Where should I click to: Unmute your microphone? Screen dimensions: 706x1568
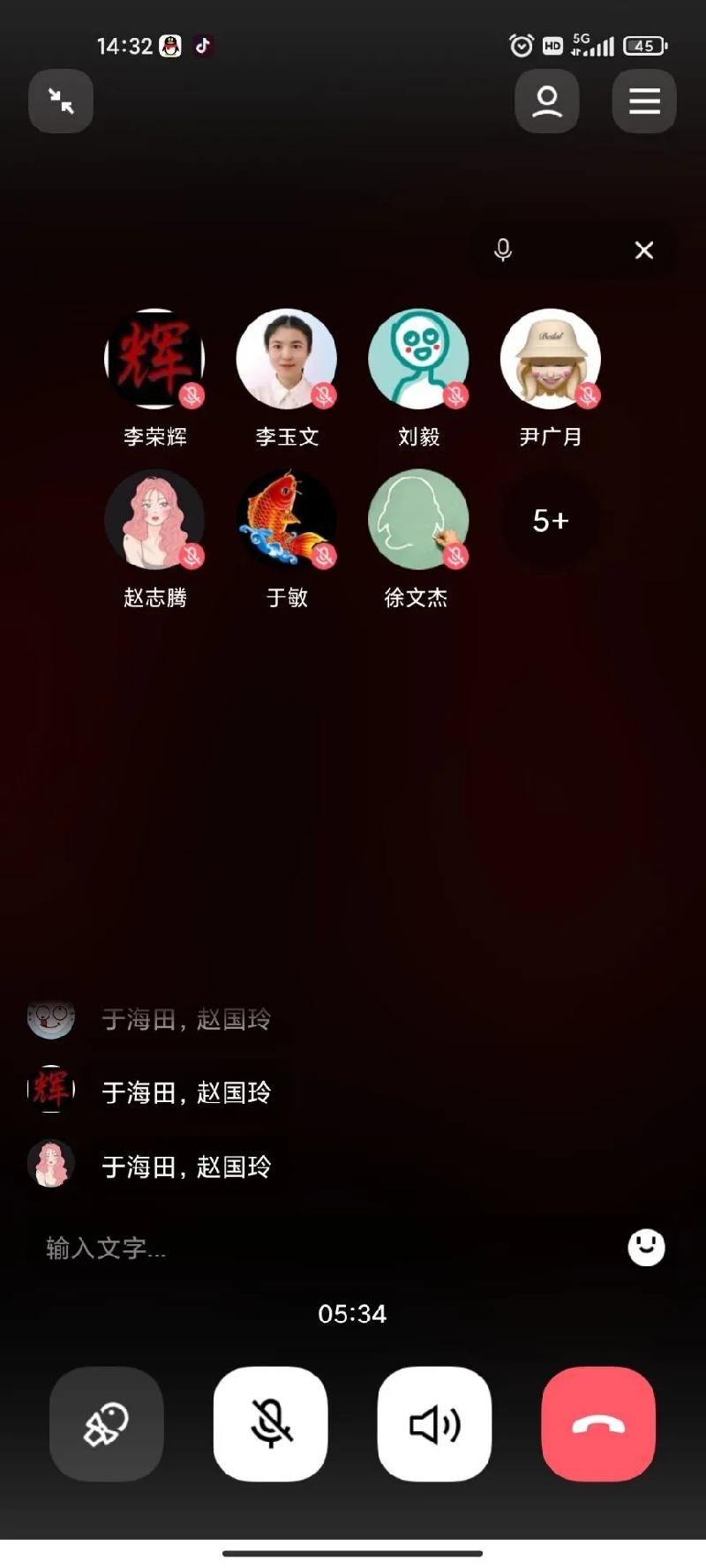270,1423
